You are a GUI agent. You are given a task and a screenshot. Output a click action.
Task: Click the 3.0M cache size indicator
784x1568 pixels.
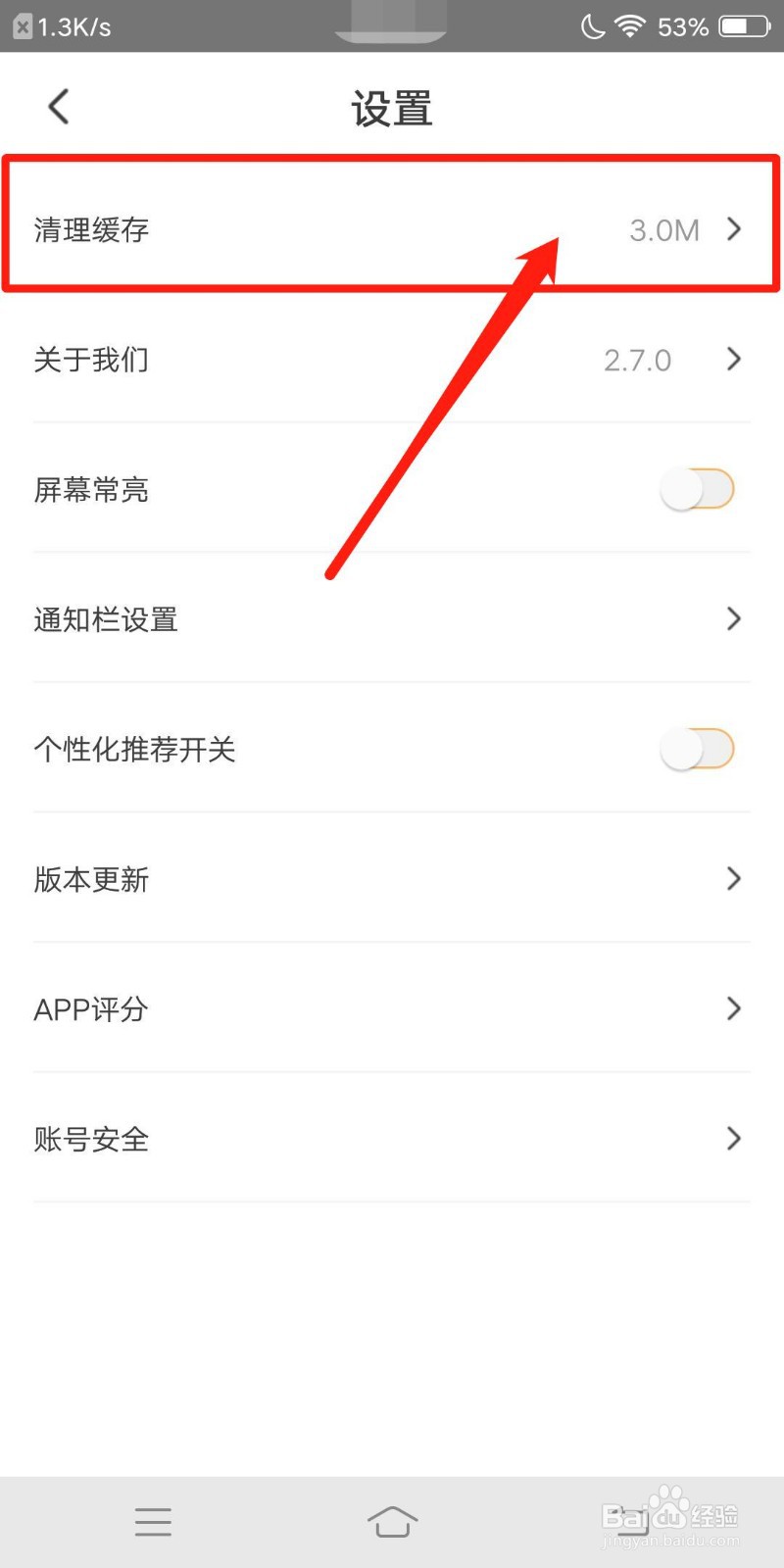point(664,230)
